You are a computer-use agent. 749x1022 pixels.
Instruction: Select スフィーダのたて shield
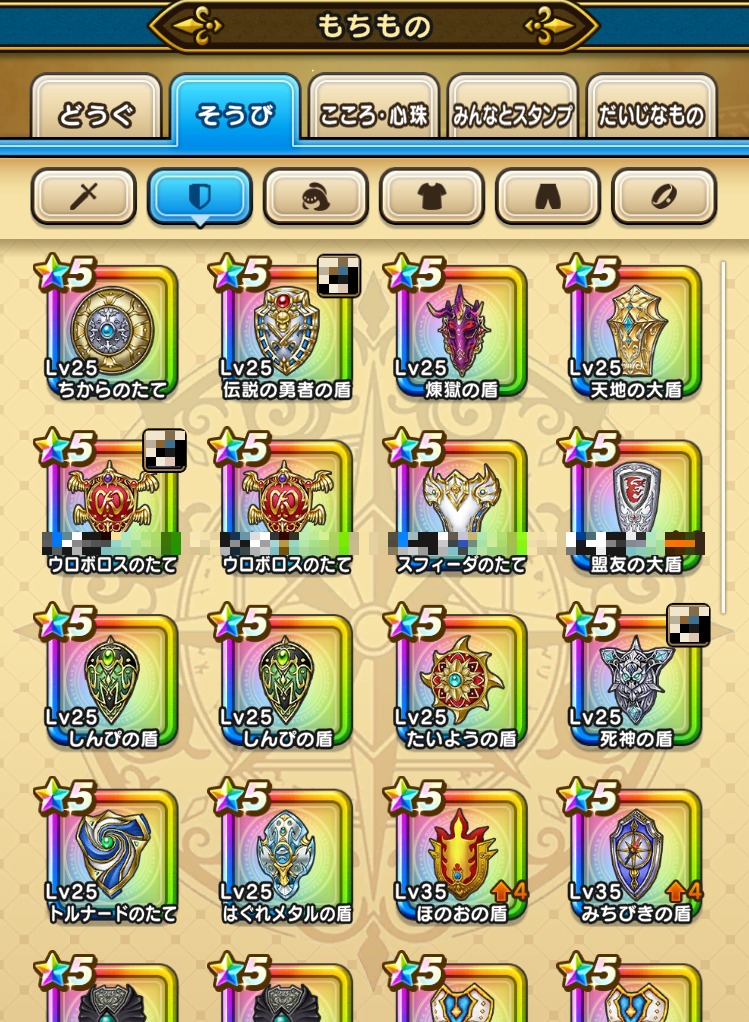[461, 506]
